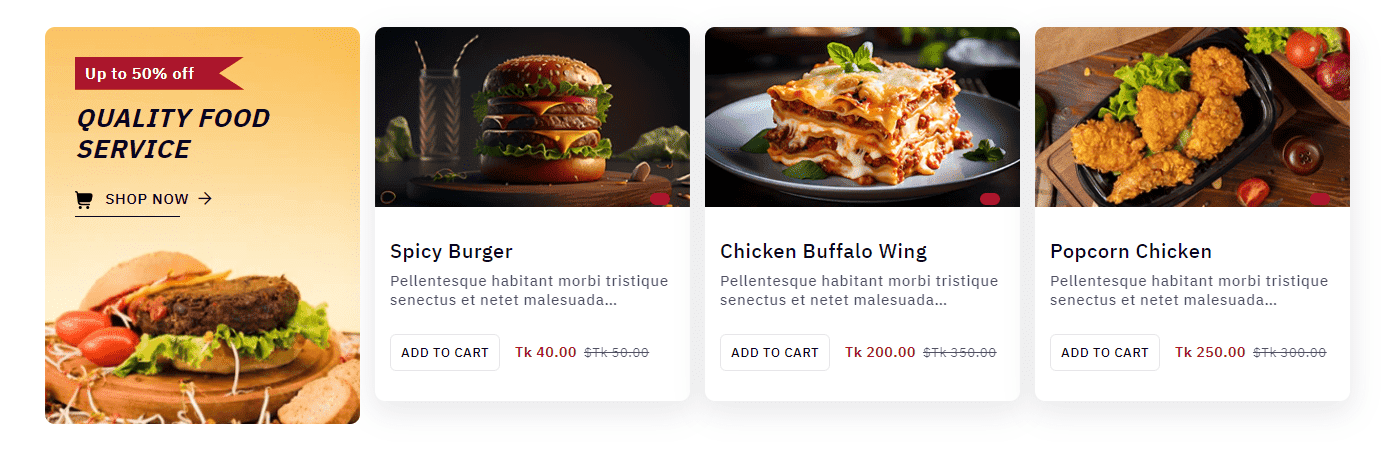Tap the Shop Now link
Screen dimensions: 1395x449
coord(144,199)
